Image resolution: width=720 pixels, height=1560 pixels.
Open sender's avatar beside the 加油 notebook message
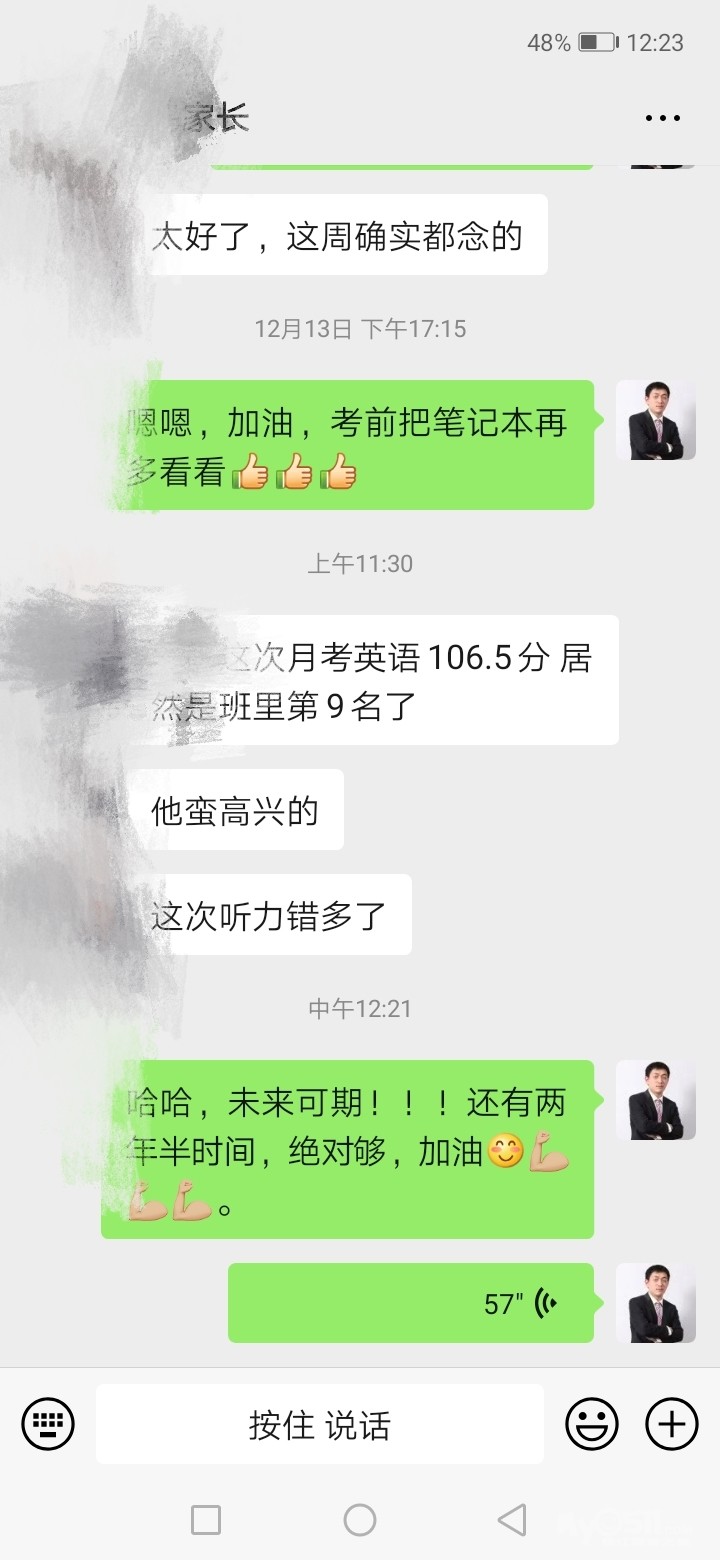pyautogui.click(x=655, y=420)
